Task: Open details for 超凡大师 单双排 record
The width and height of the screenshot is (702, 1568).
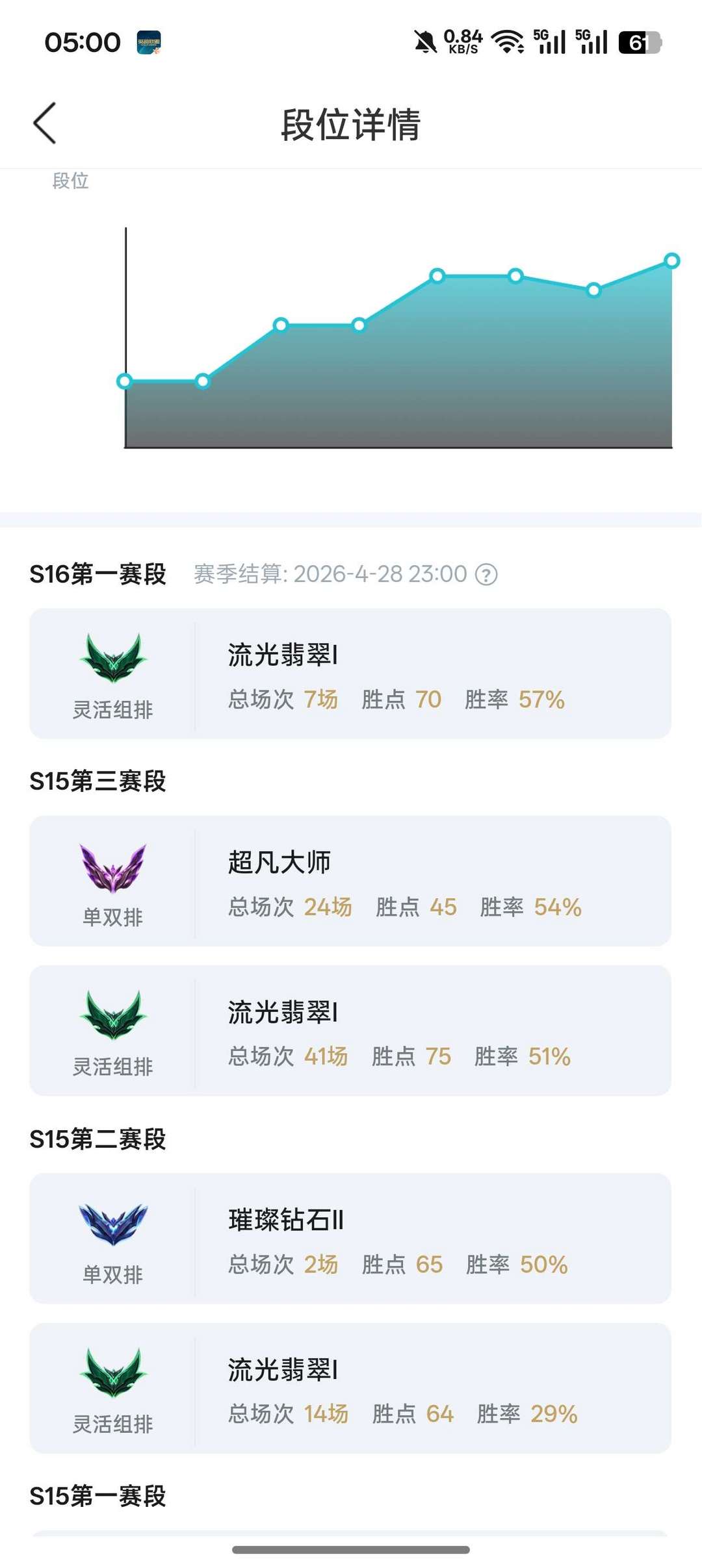Action: [x=351, y=883]
